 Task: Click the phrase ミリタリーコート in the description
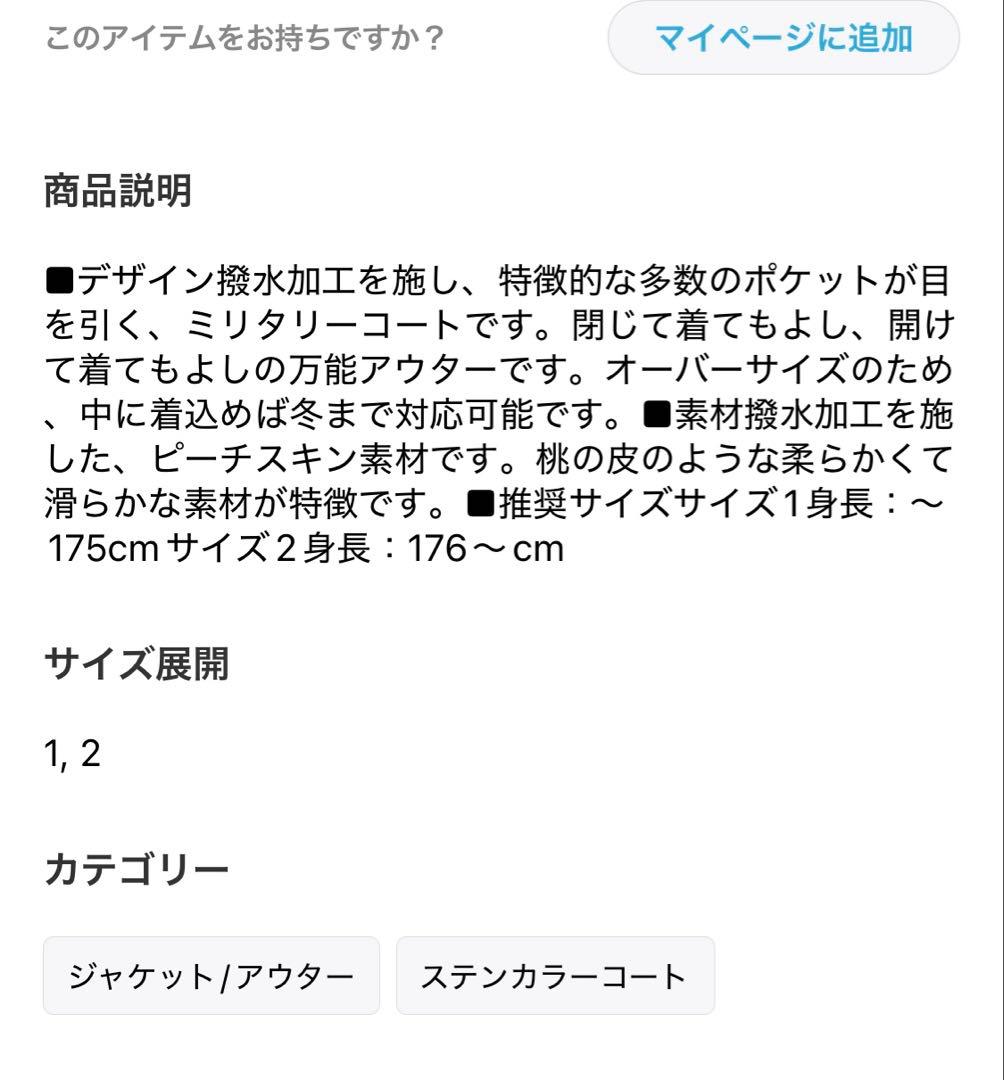pos(320,324)
